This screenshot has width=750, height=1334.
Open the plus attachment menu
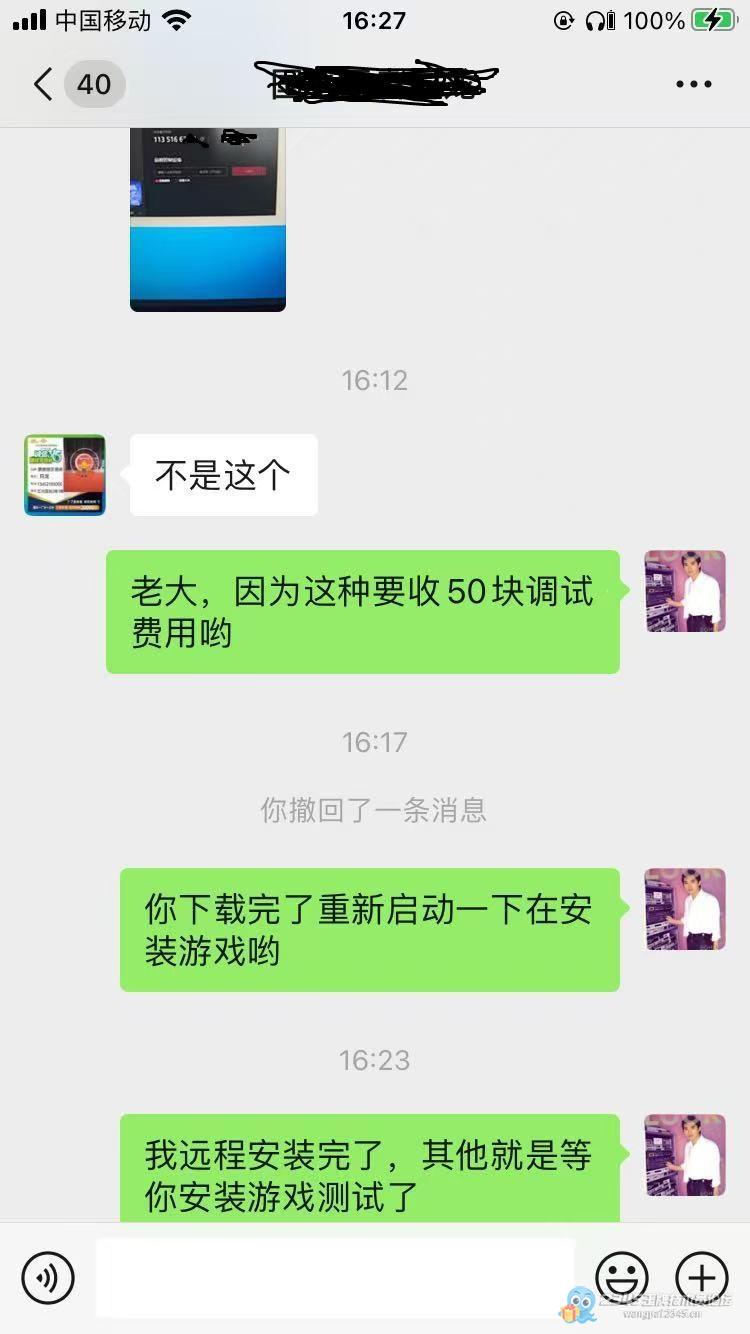click(x=702, y=1277)
